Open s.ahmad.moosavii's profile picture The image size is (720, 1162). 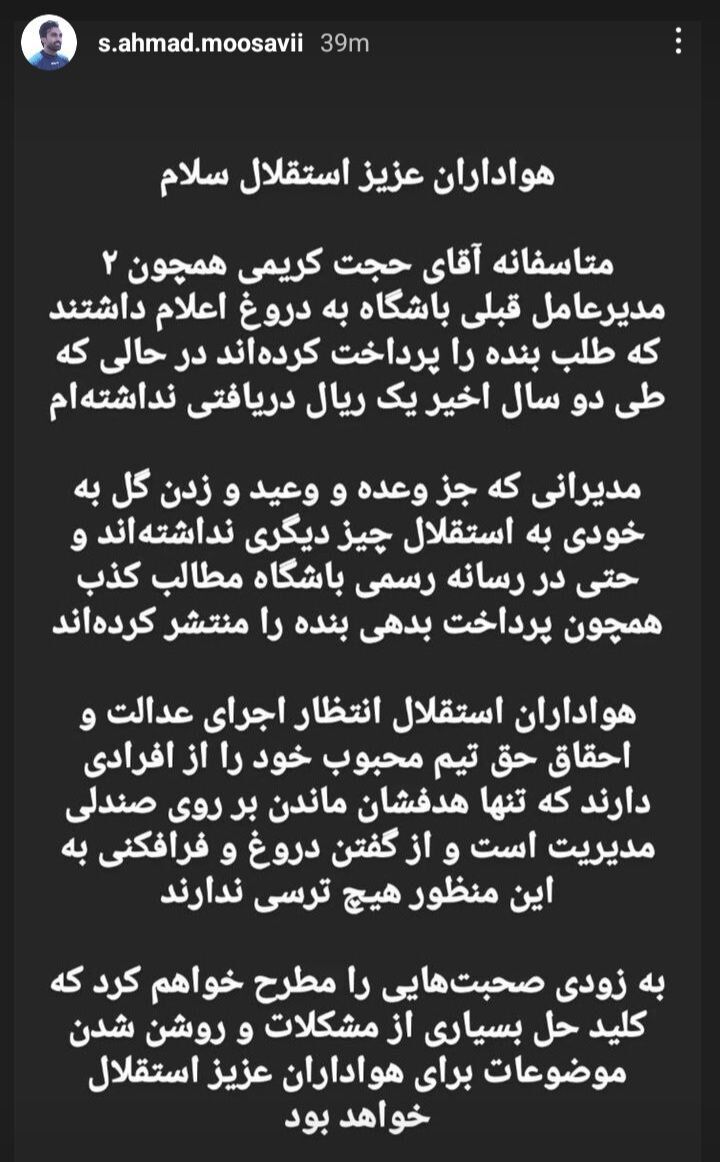click(49, 43)
